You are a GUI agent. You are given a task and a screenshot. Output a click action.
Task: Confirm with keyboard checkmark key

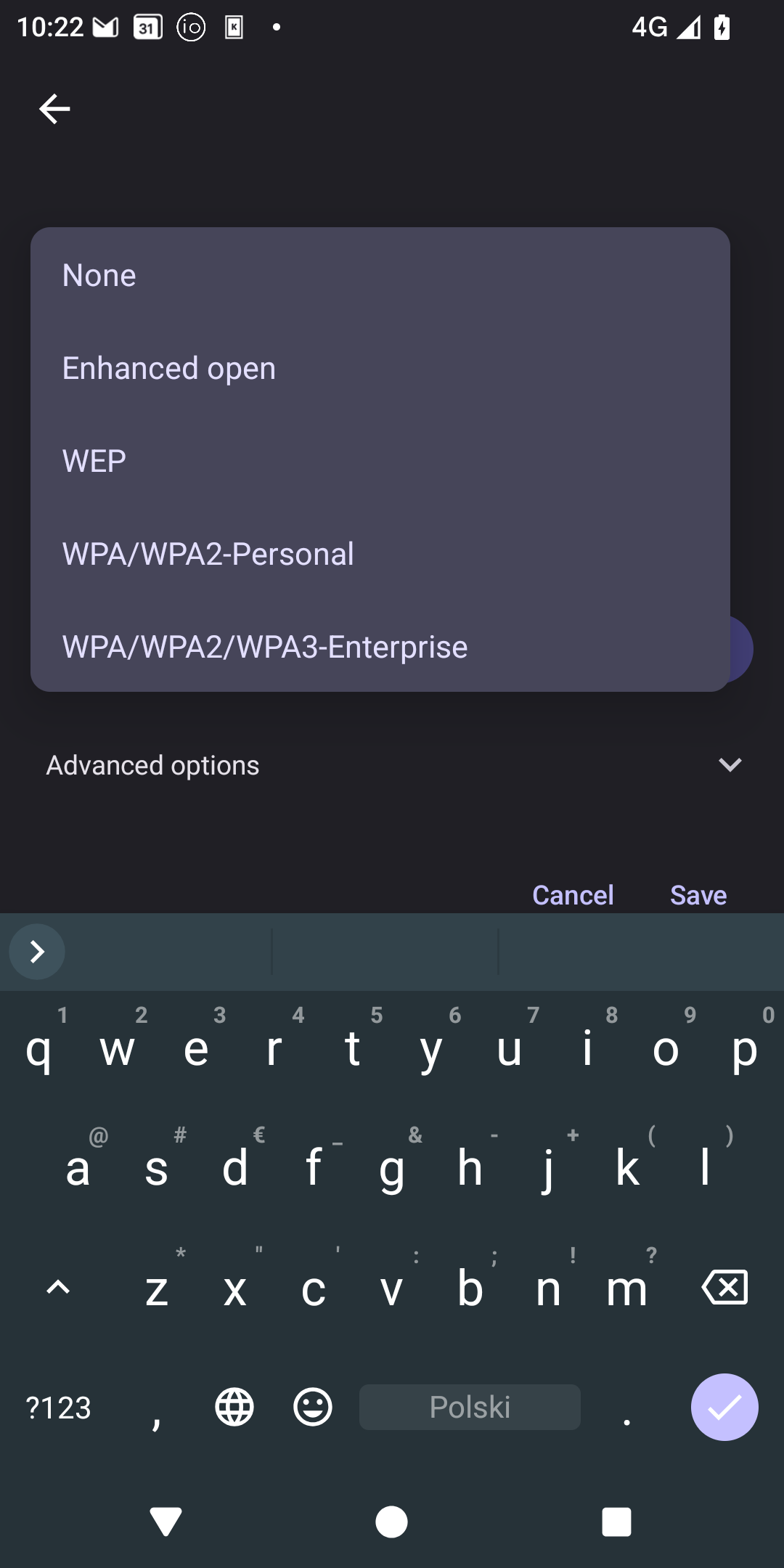pyautogui.click(x=724, y=1407)
